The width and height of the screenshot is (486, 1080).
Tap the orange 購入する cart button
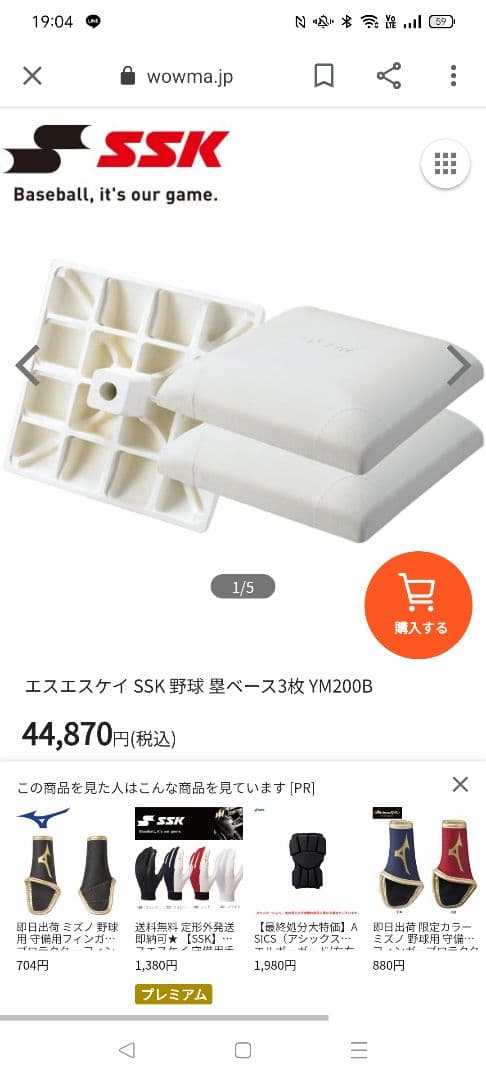pos(419,605)
